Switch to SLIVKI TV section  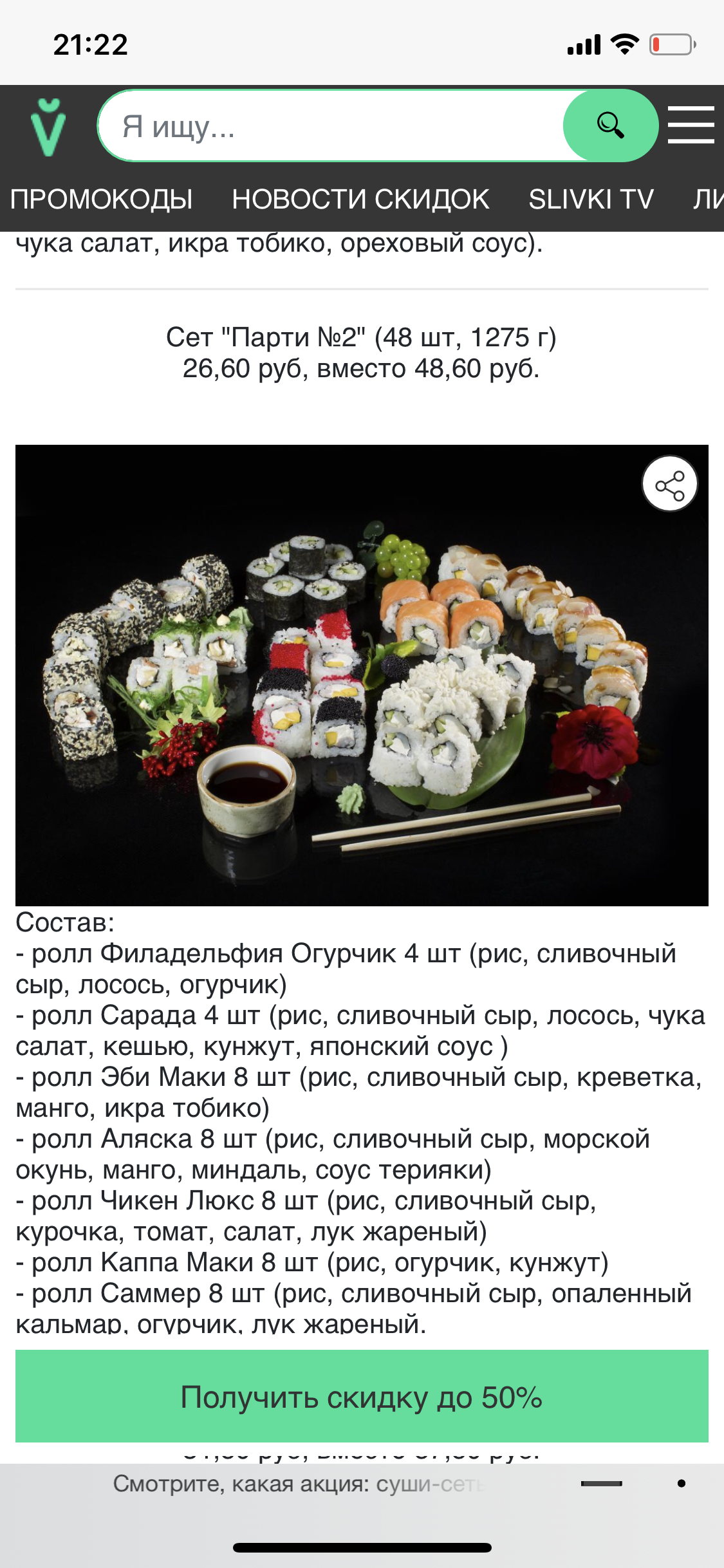point(591,199)
